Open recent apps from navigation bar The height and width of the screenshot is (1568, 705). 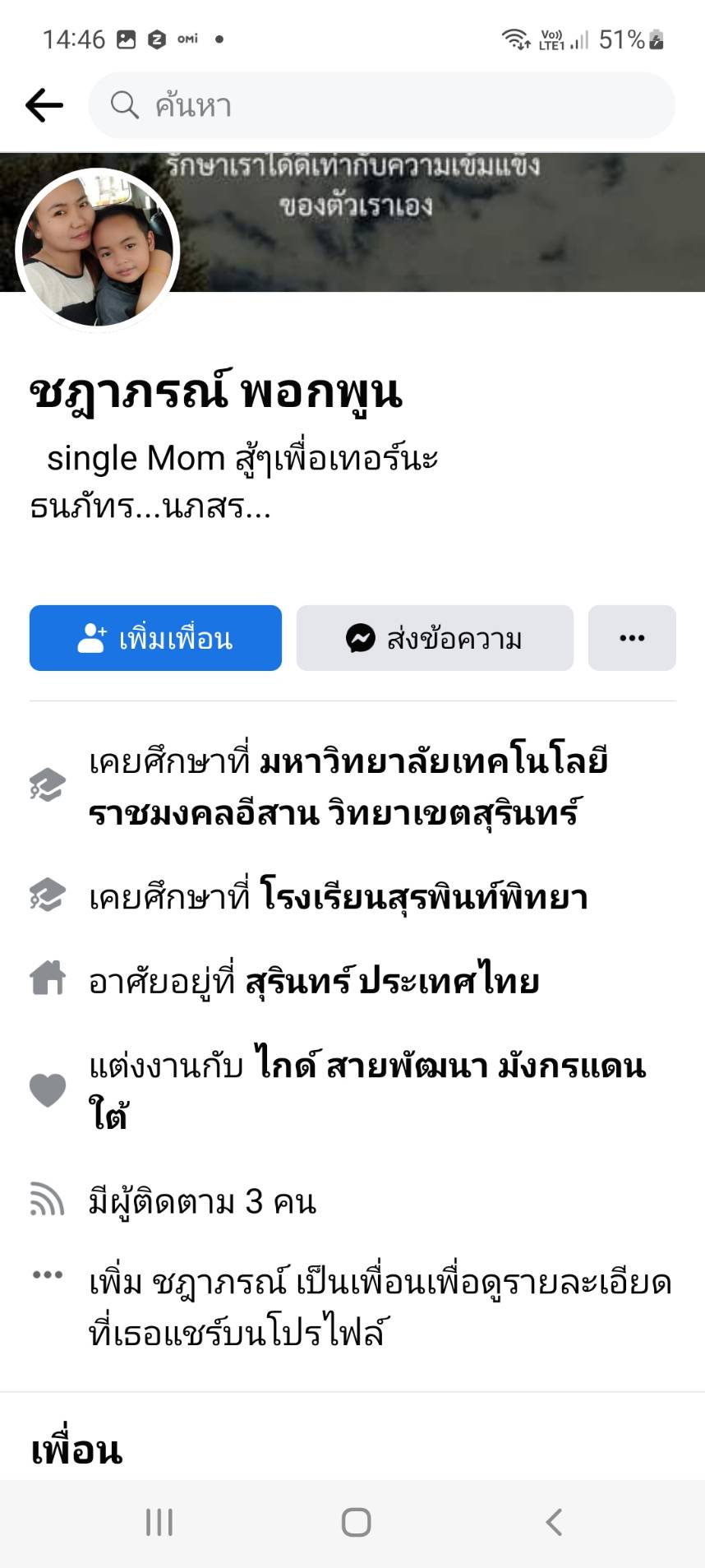point(159,1523)
